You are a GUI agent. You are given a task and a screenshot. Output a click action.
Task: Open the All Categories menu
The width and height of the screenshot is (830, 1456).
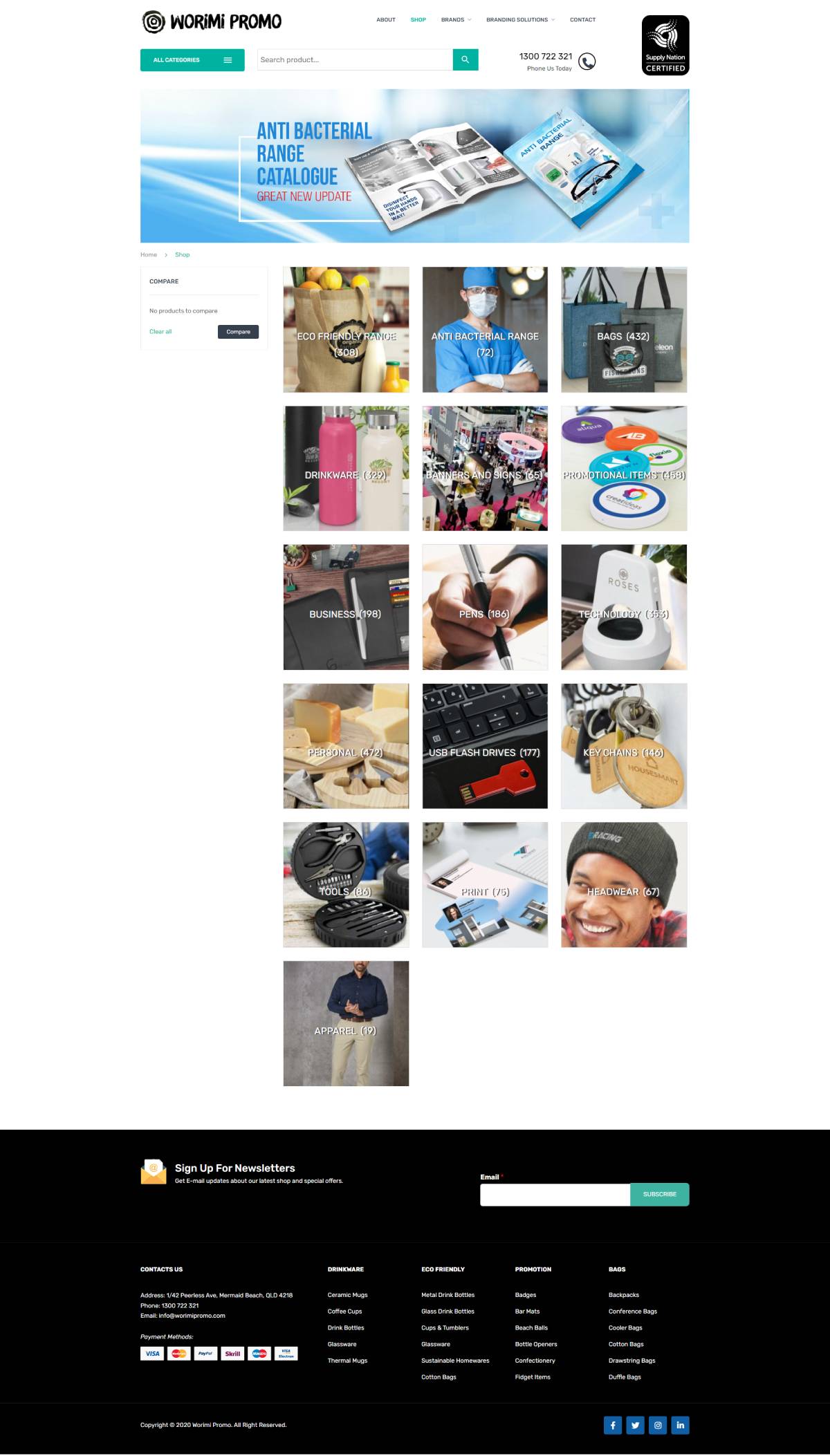(x=192, y=60)
